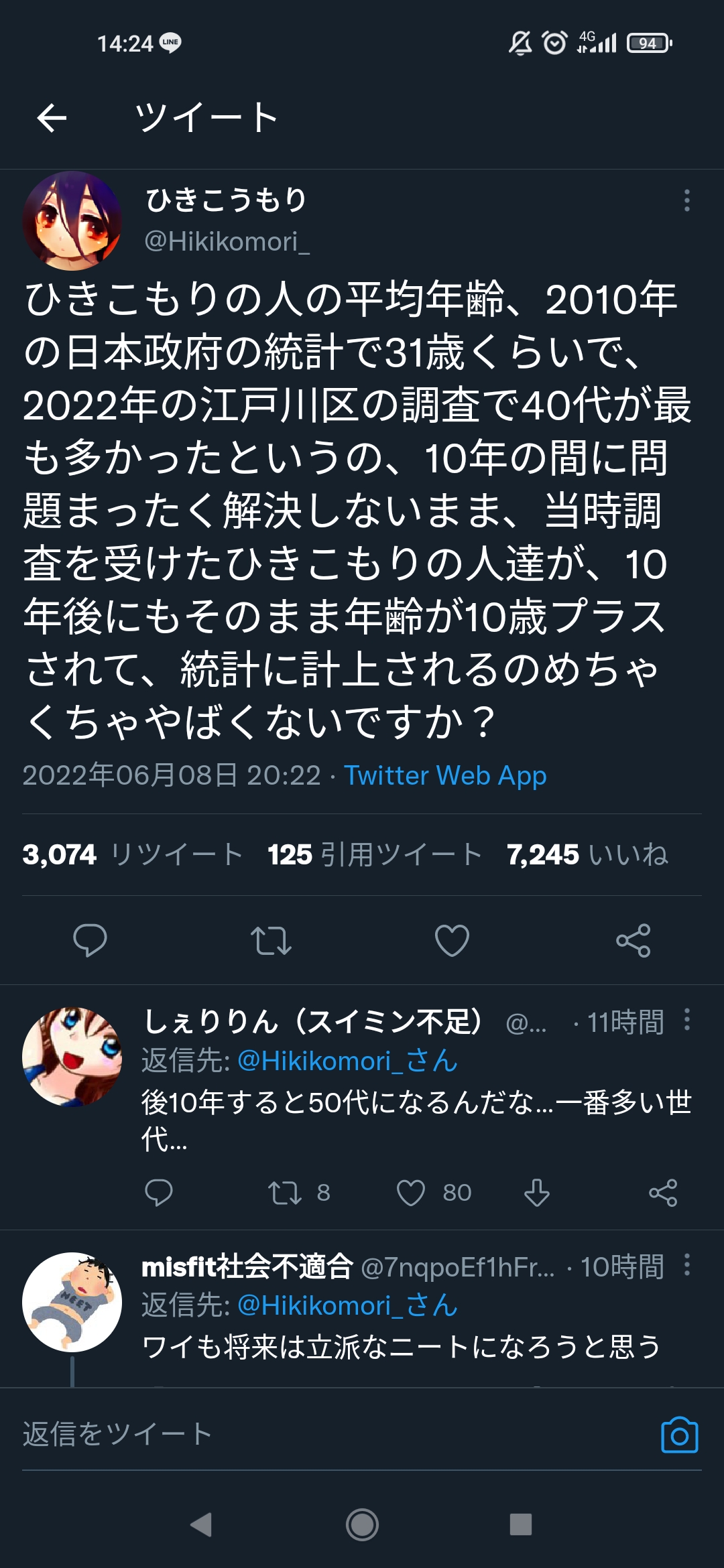Open しぇりりん's profile avatar
Screen dimensions: 724x1568
point(72,1057)
